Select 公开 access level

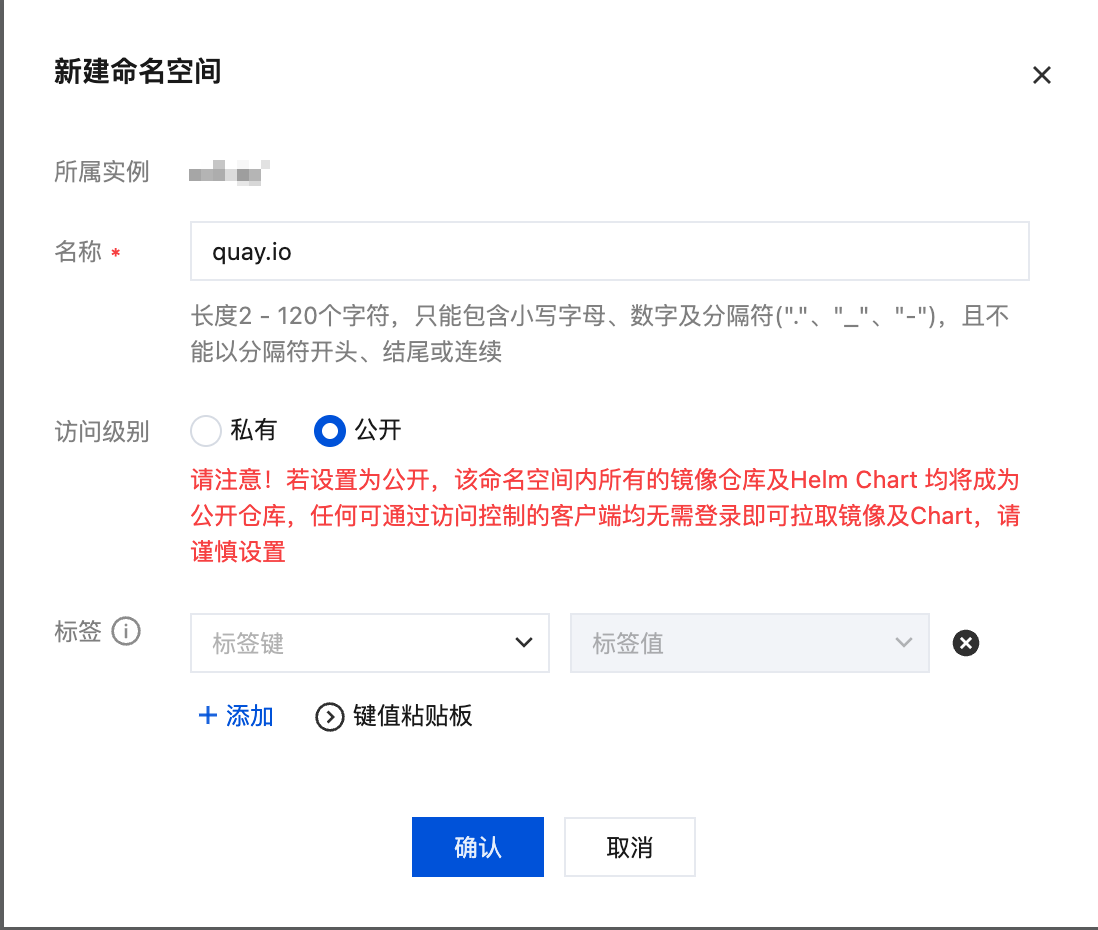coord(330,431)
